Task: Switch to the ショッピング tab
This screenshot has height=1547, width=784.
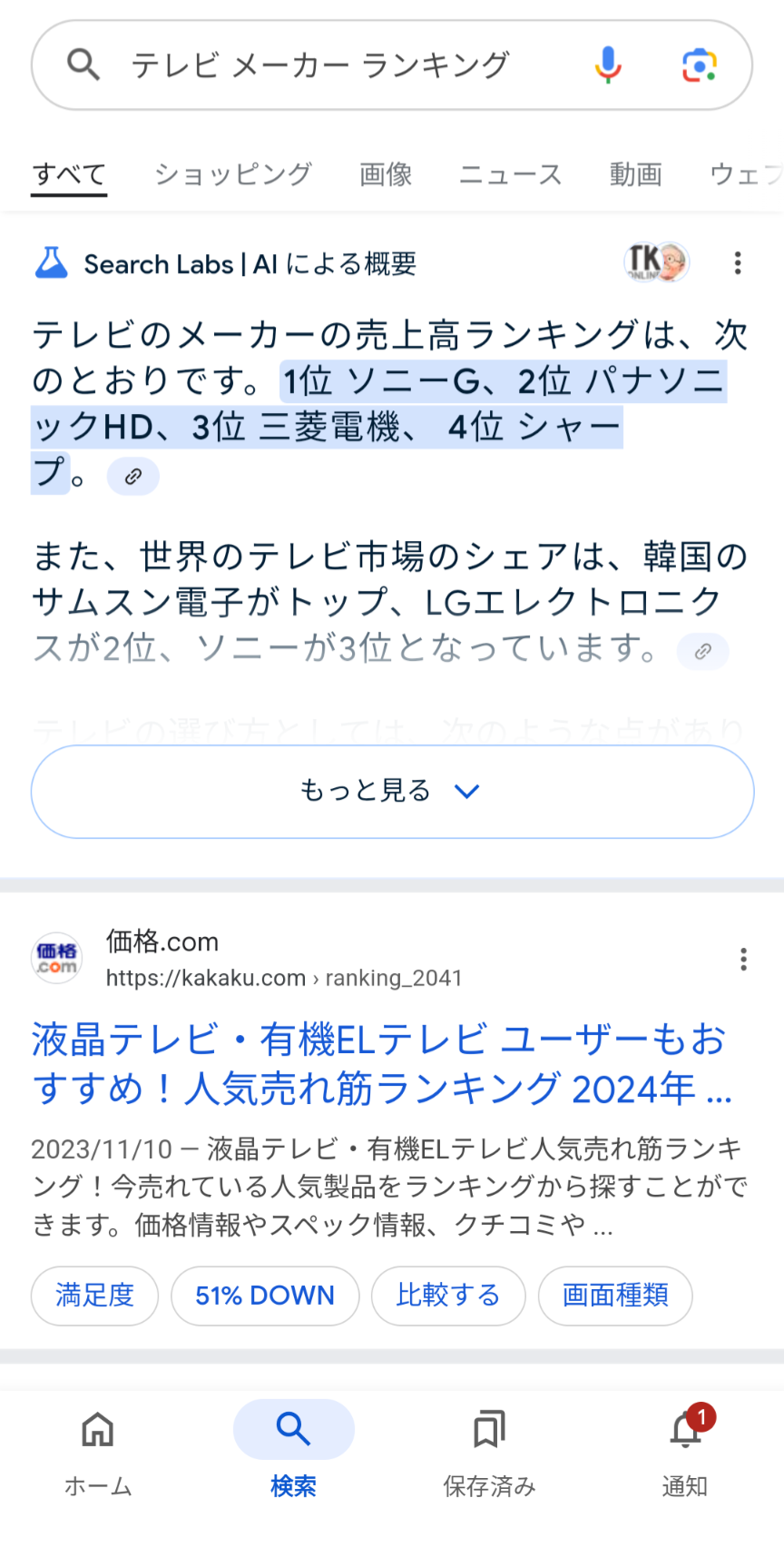Action: pos(233,173)
